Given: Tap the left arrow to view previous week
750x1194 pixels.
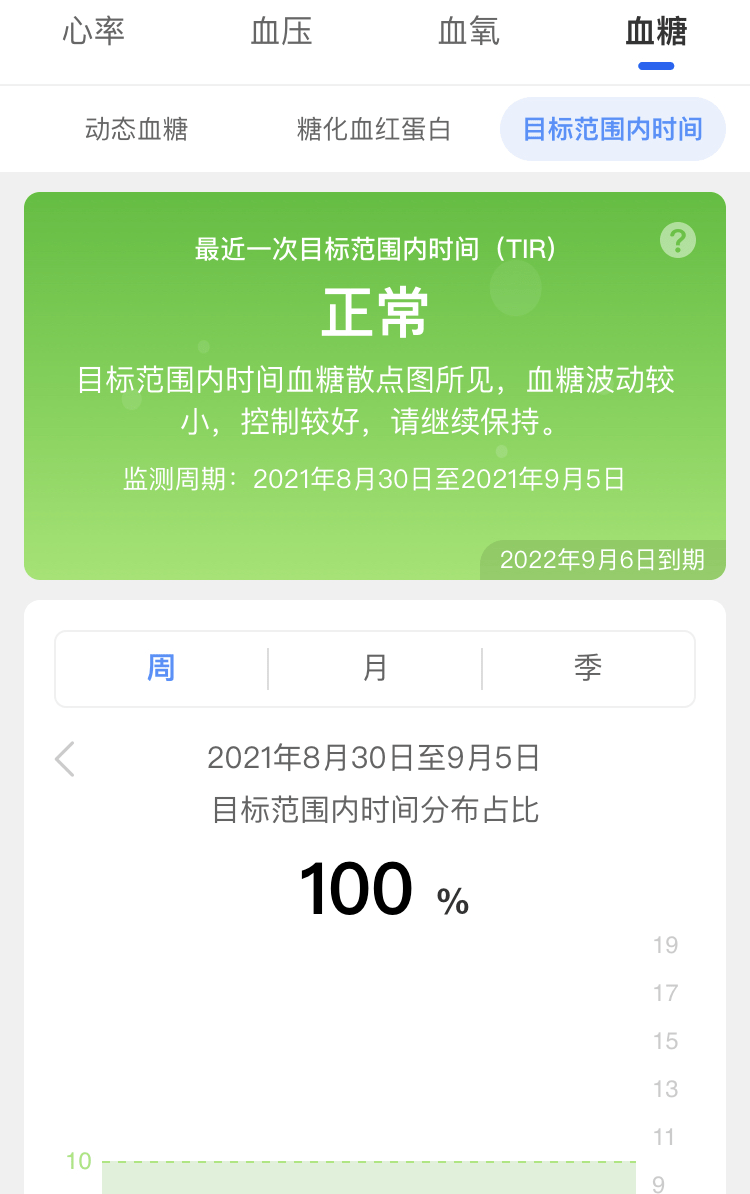Looking at the screenshot, I should pos(65,759).
